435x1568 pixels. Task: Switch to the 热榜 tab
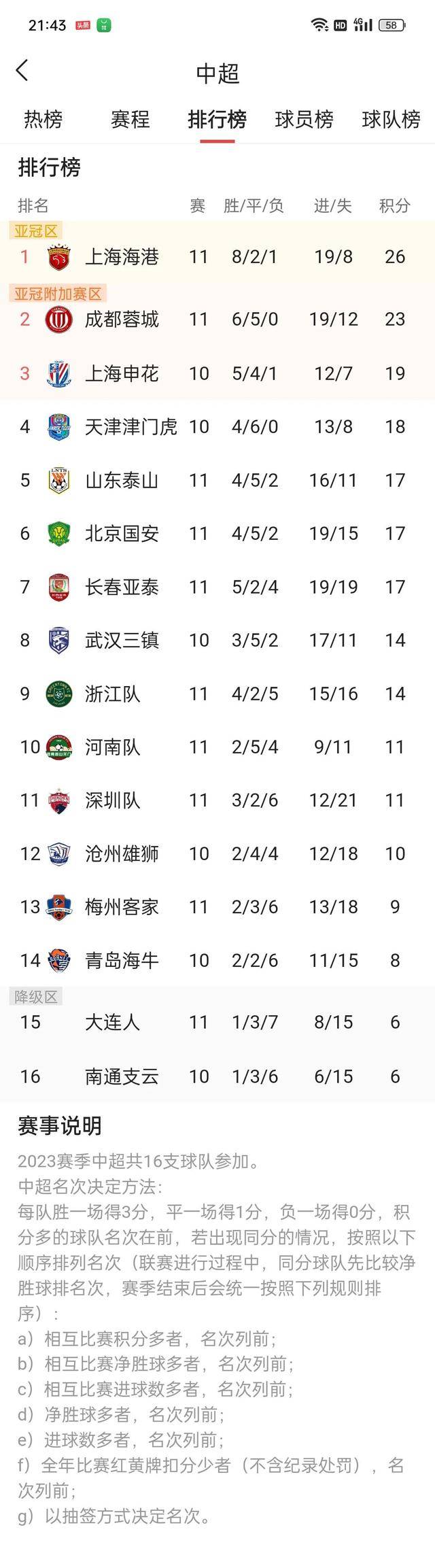43,120
